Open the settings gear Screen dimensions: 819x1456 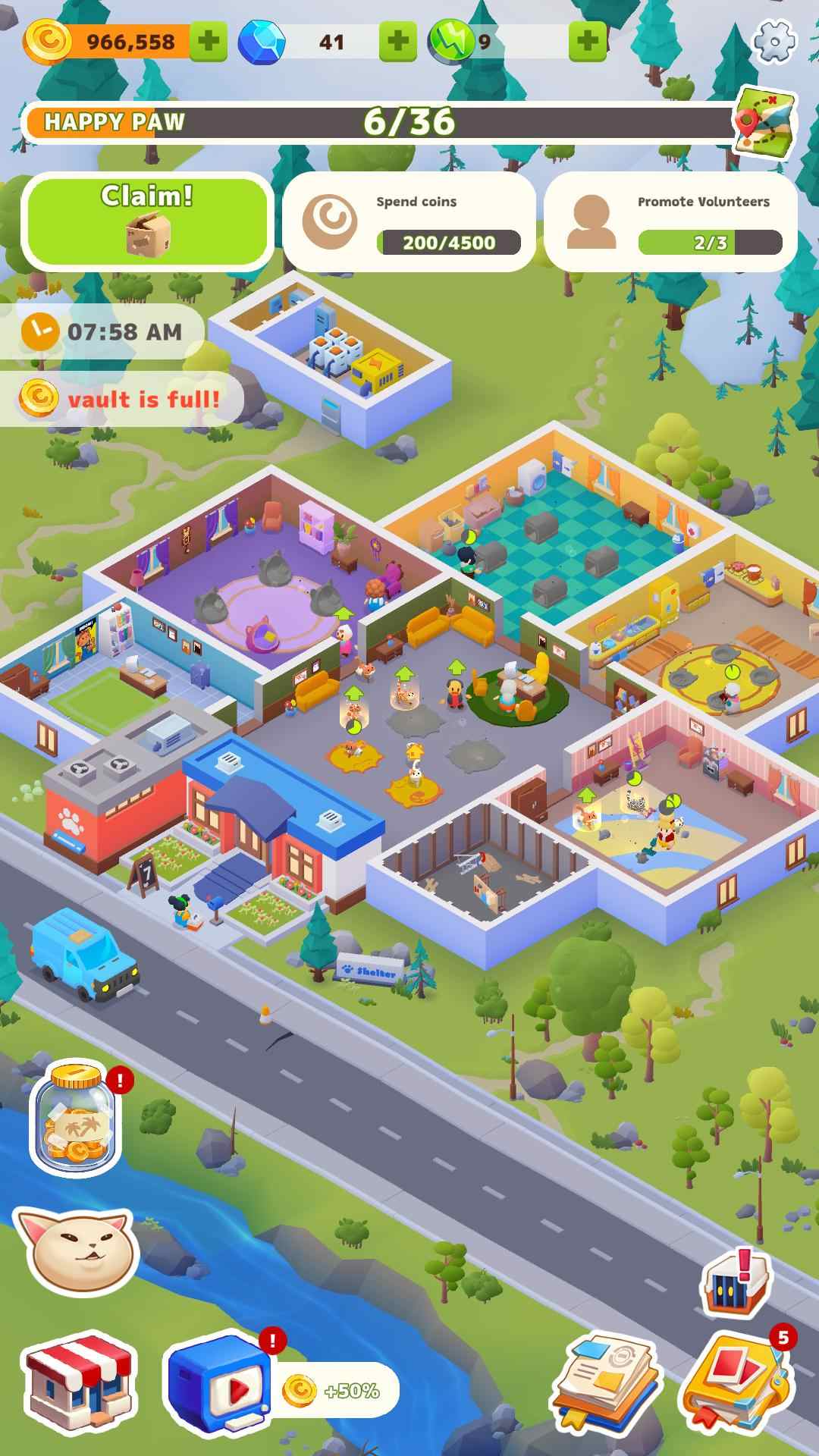[x=773, y=40]
